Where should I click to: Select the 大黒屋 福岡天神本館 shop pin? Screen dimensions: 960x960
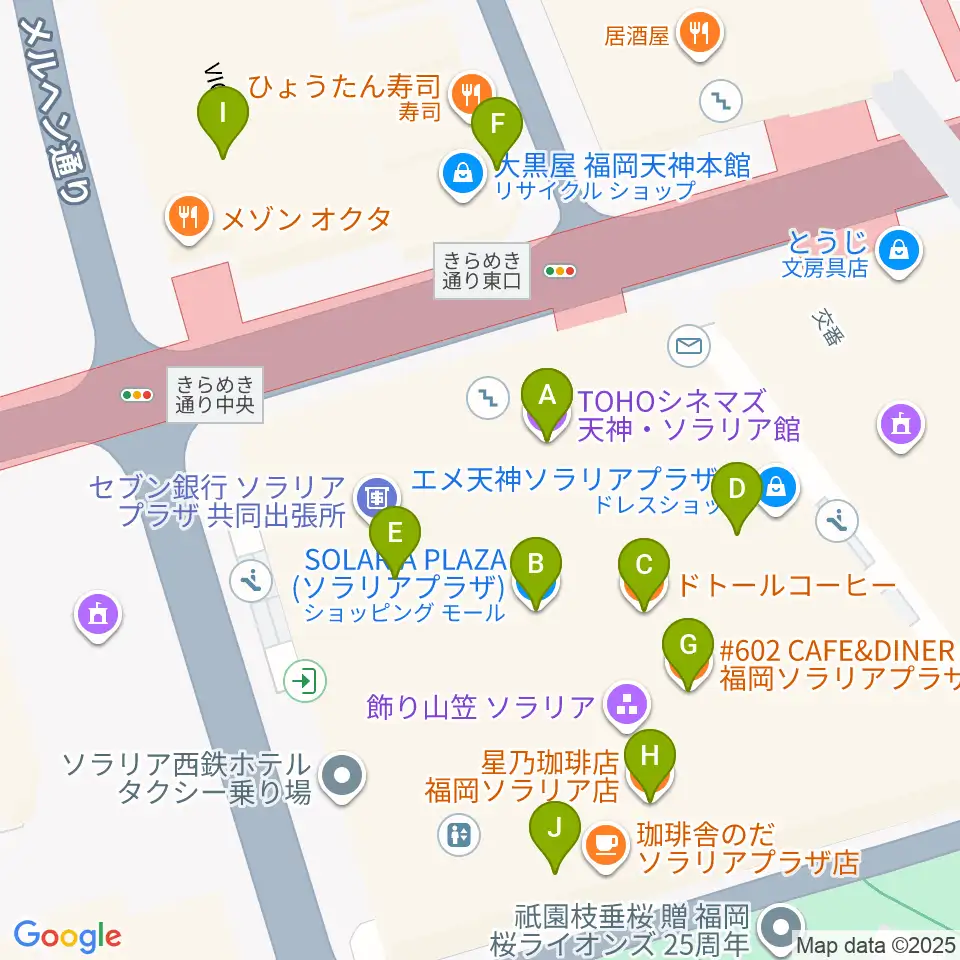click(x=463, y=176)
